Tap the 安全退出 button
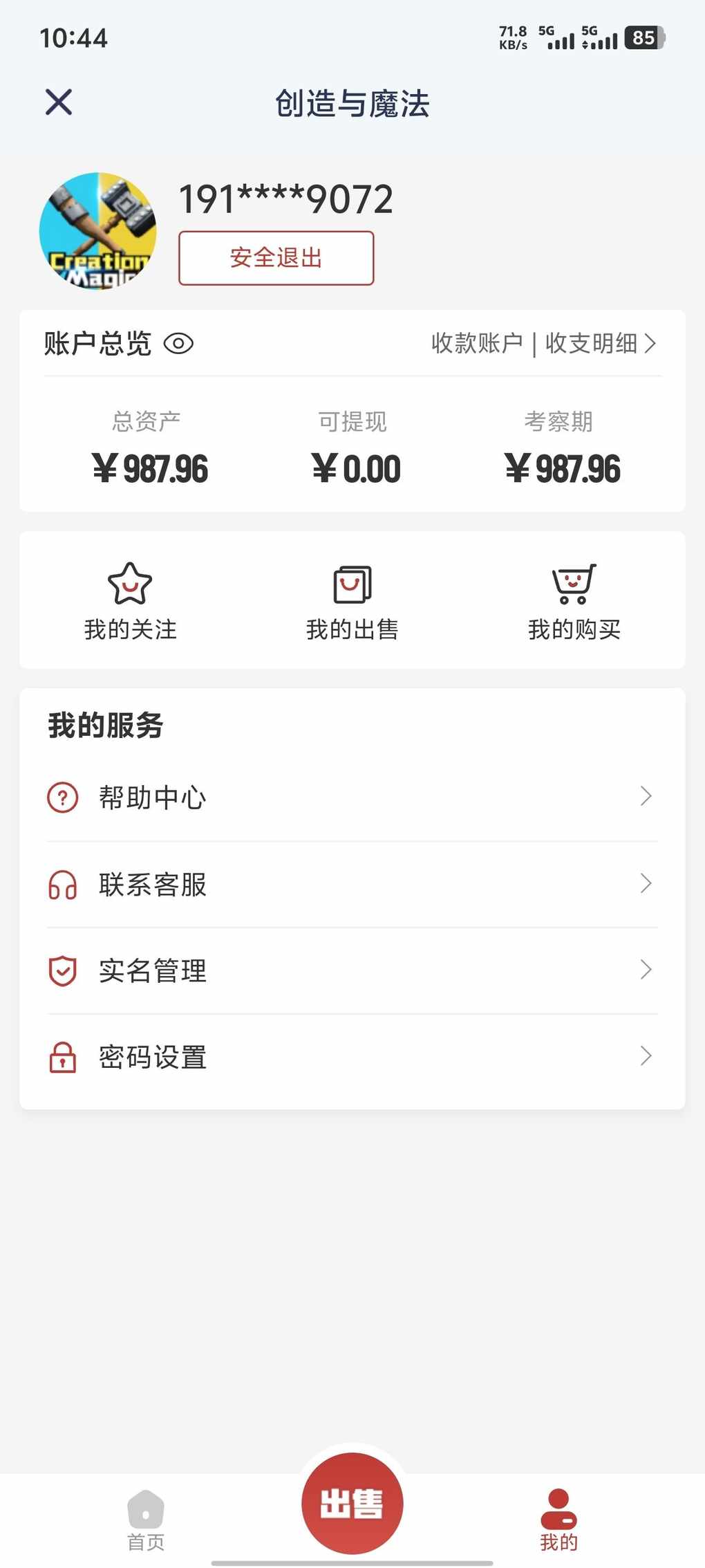 276,258
